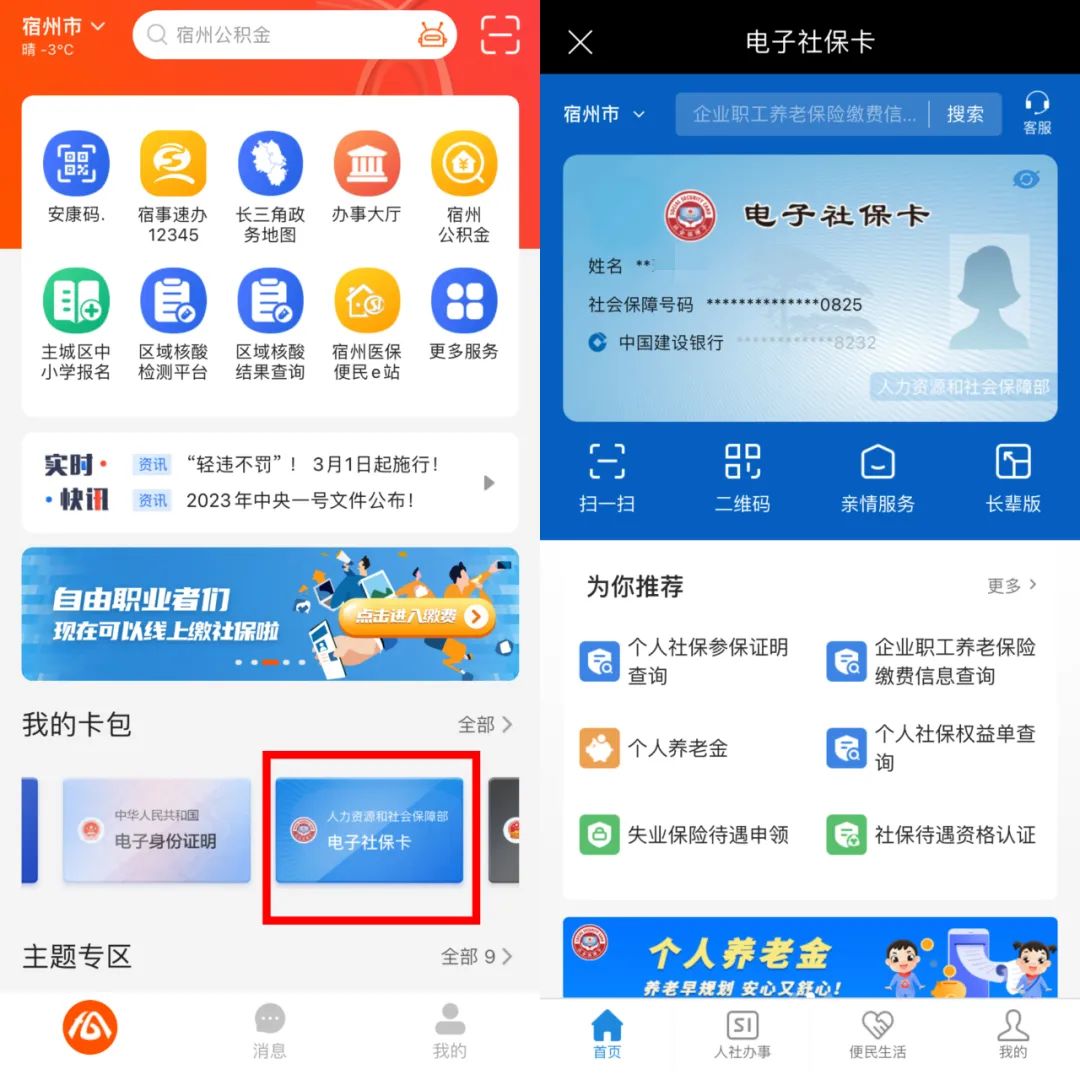The width and height of the screenshot is (1080, 1080).
Task: Tap the 宿州公积金 search field
Action: [x=280, y=35]
